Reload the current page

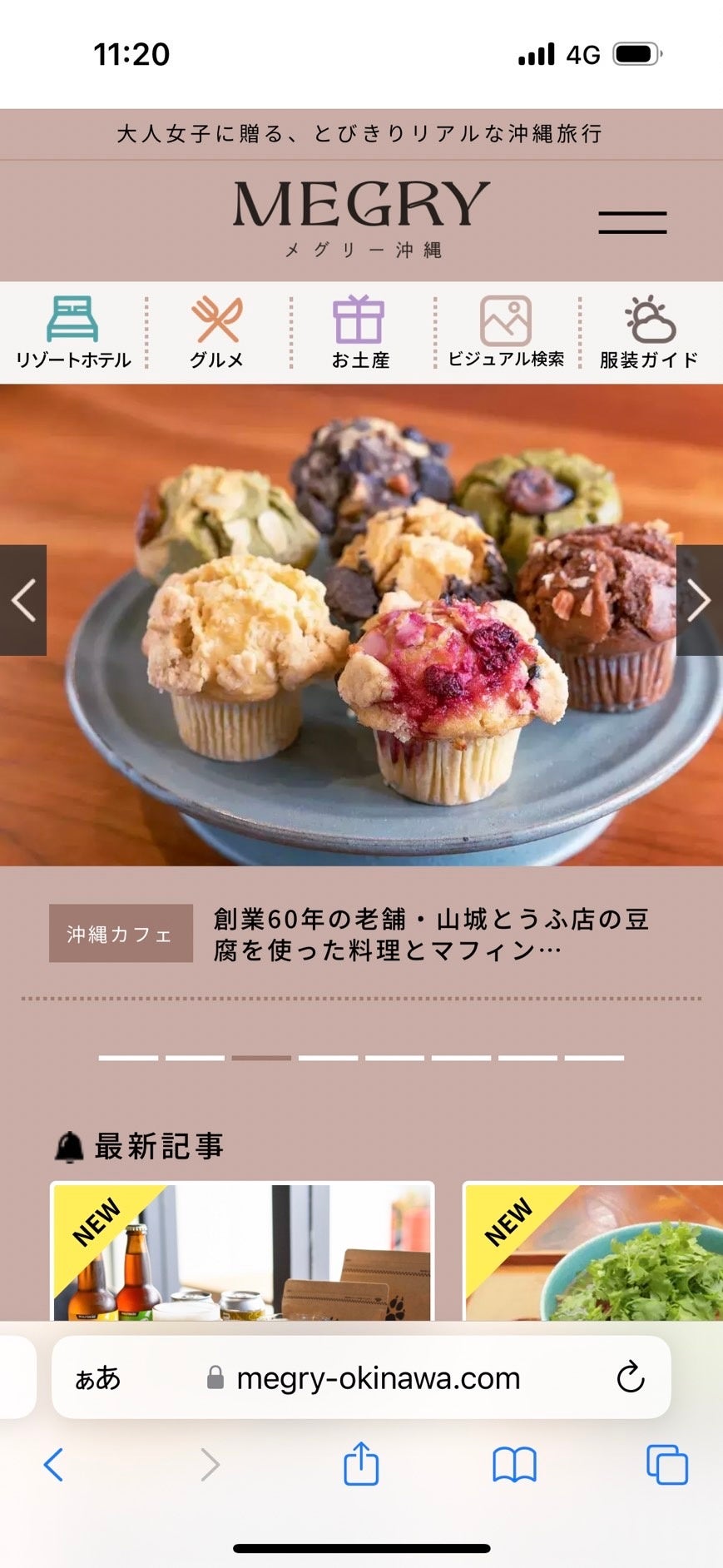tap(631, 1377)
